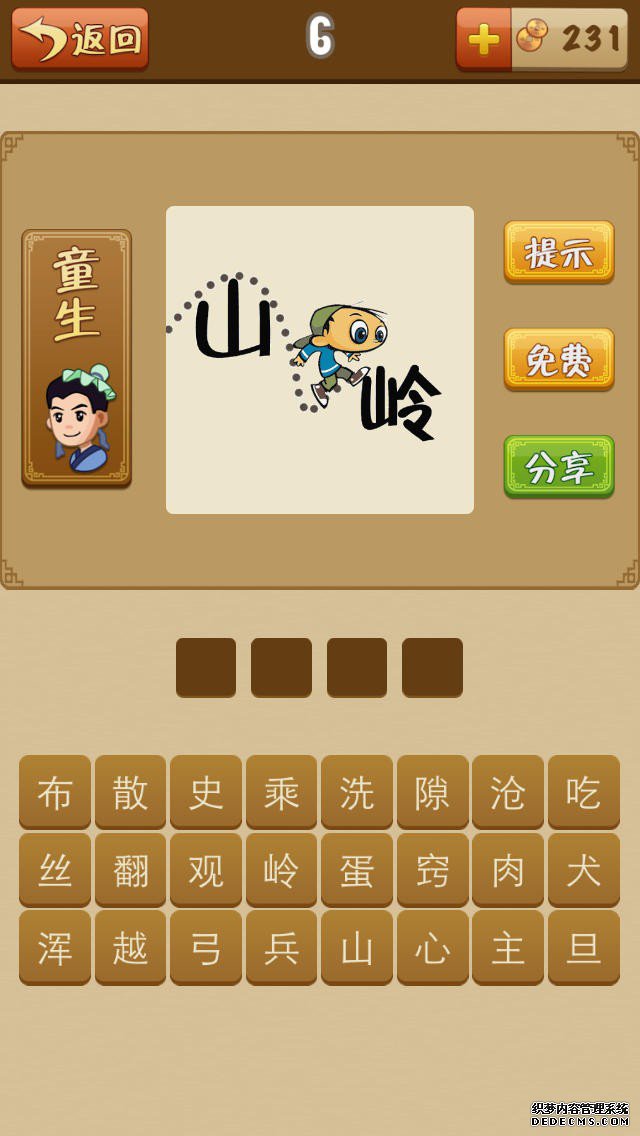Image resolution: width=640 pixels, height=1136 pixels.
Task: Select the character 越
Action: (130, 947)
